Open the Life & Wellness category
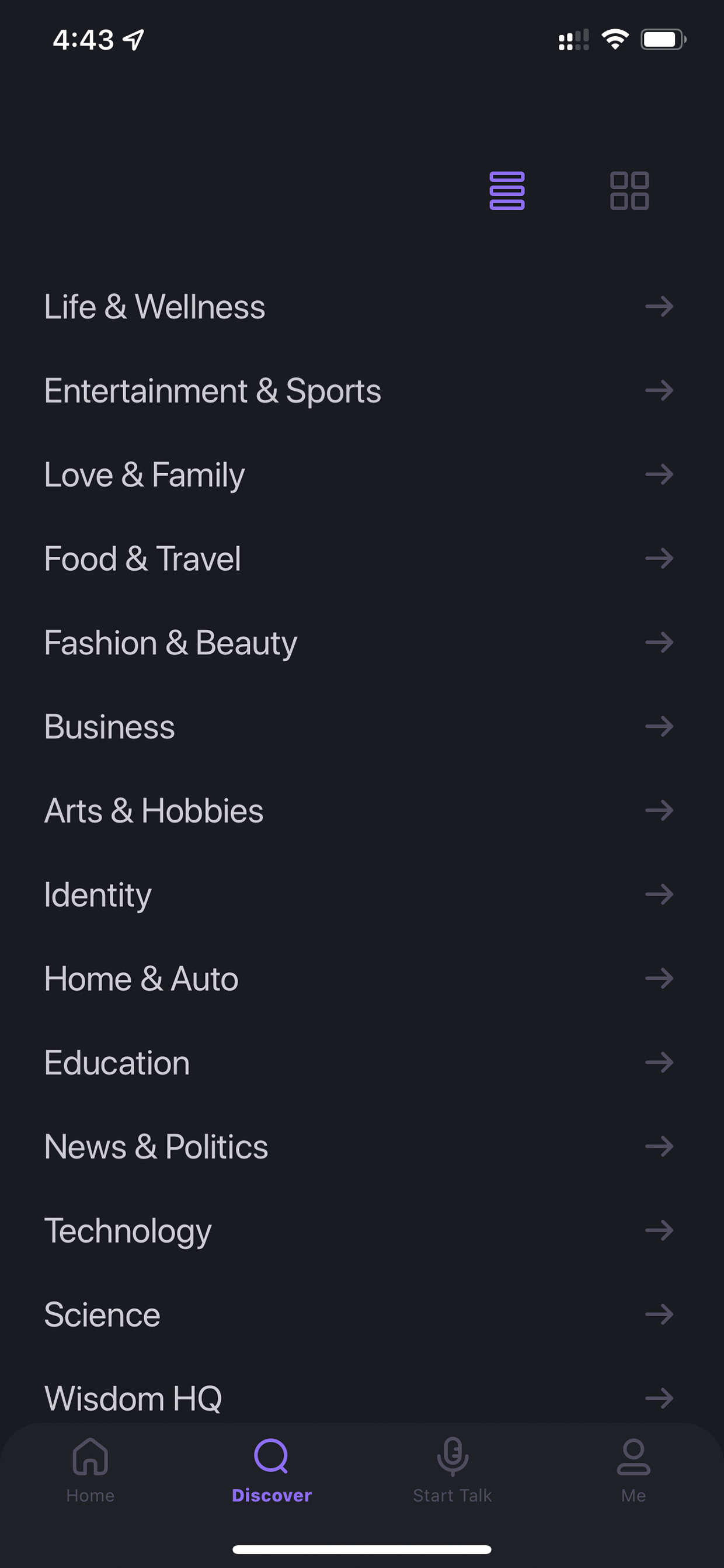Viewport: 724px width, 1568px height. tap(362, 306)
